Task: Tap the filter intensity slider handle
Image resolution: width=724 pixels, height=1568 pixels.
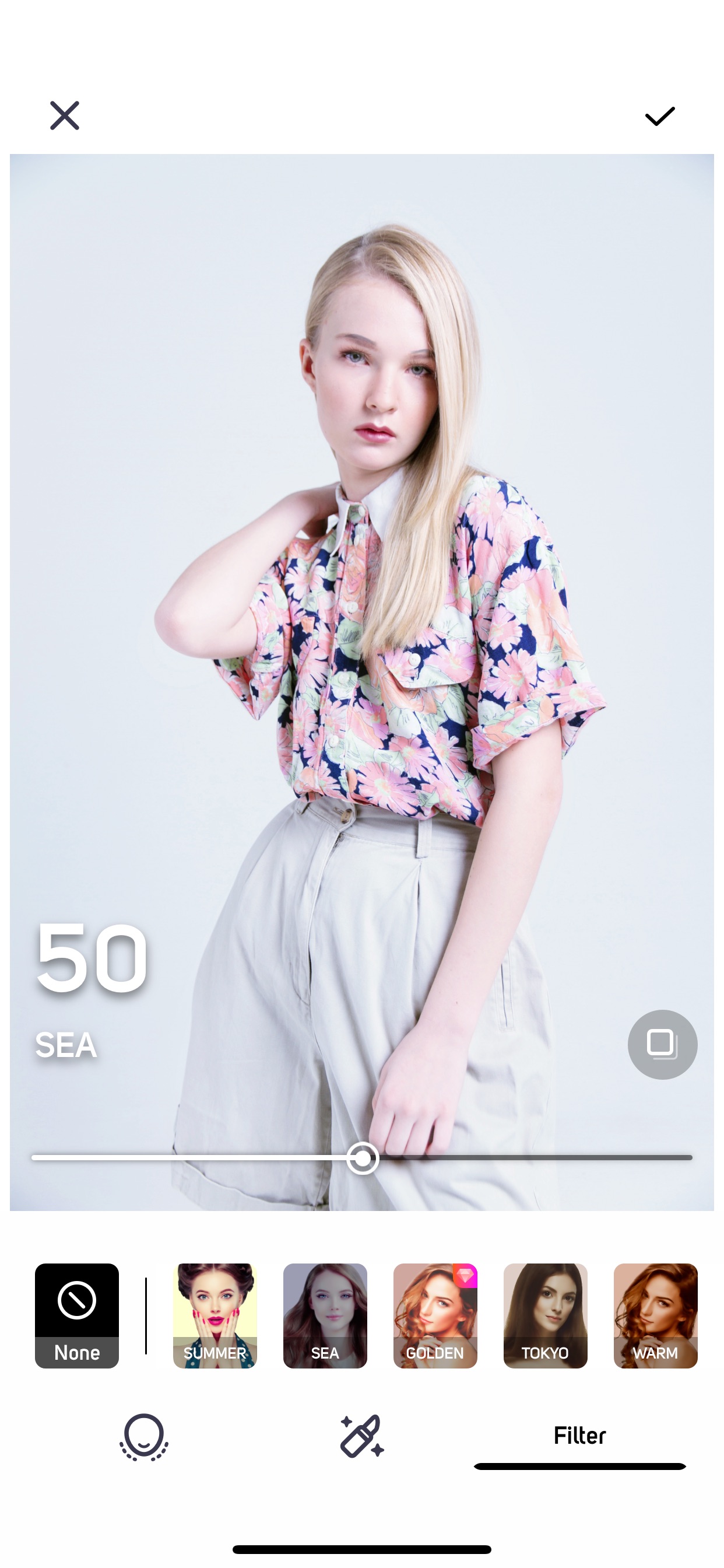Action: 363,1158
